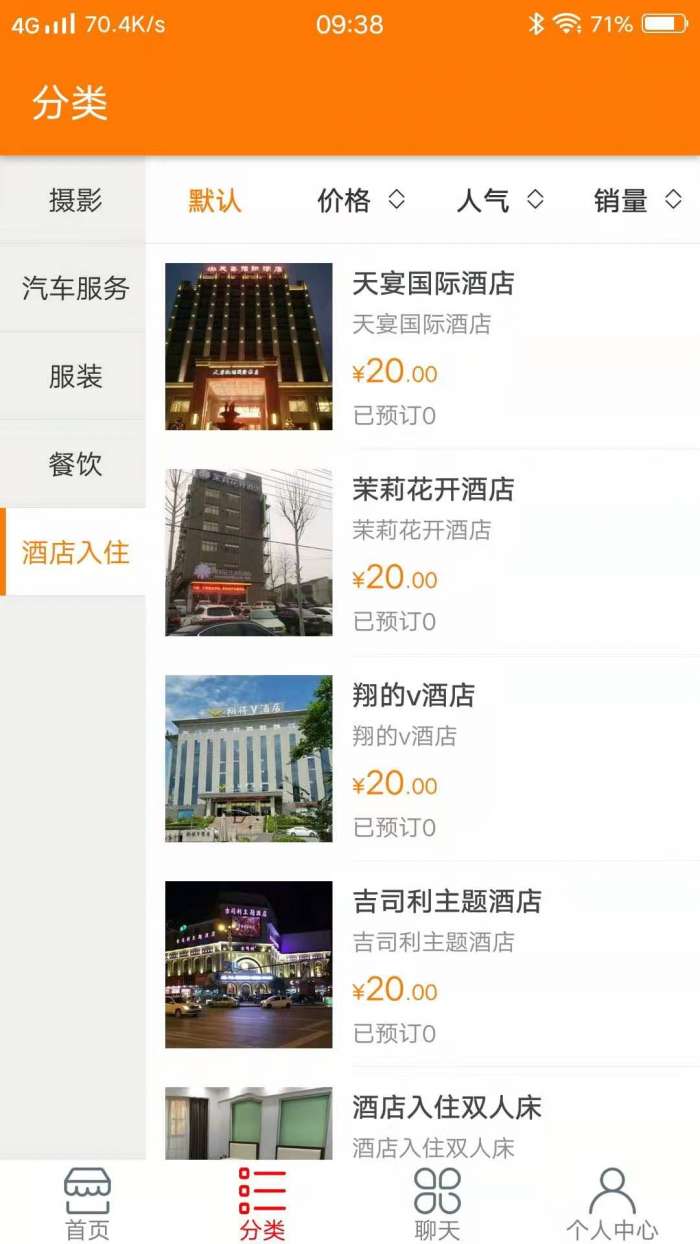Image resolution: width=700 pixels, height=1244 pixels.
Task: Open the 汽车服务 category
Action: pos(75,289)
